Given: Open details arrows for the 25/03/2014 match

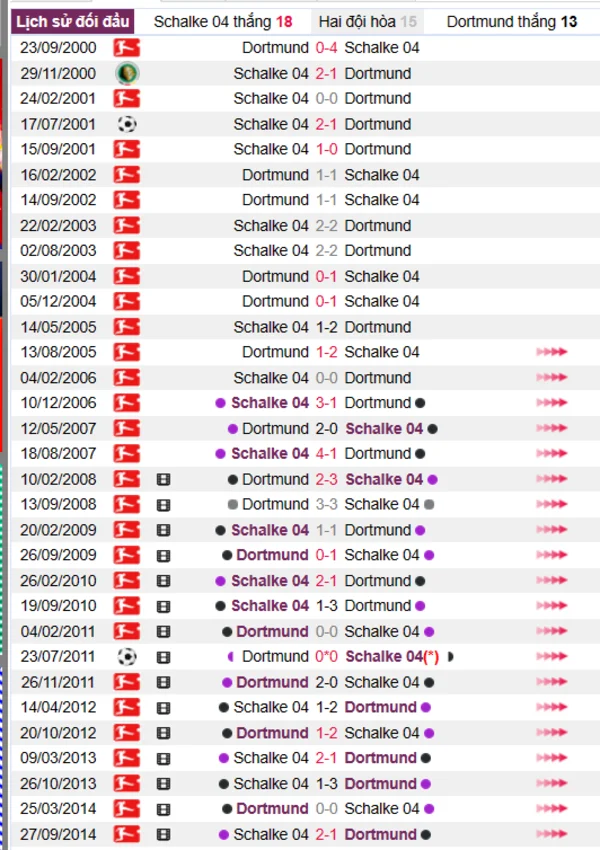Looking at the screenshot, I should 552,809.
